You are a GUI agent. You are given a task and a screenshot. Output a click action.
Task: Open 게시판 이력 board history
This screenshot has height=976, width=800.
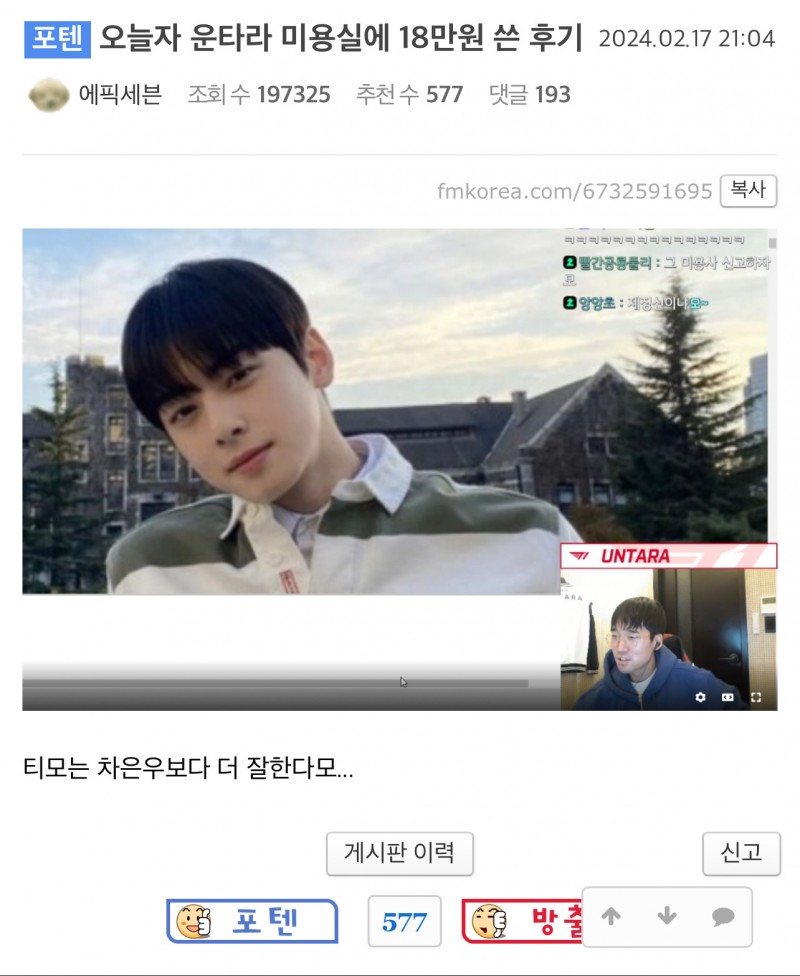399,853
